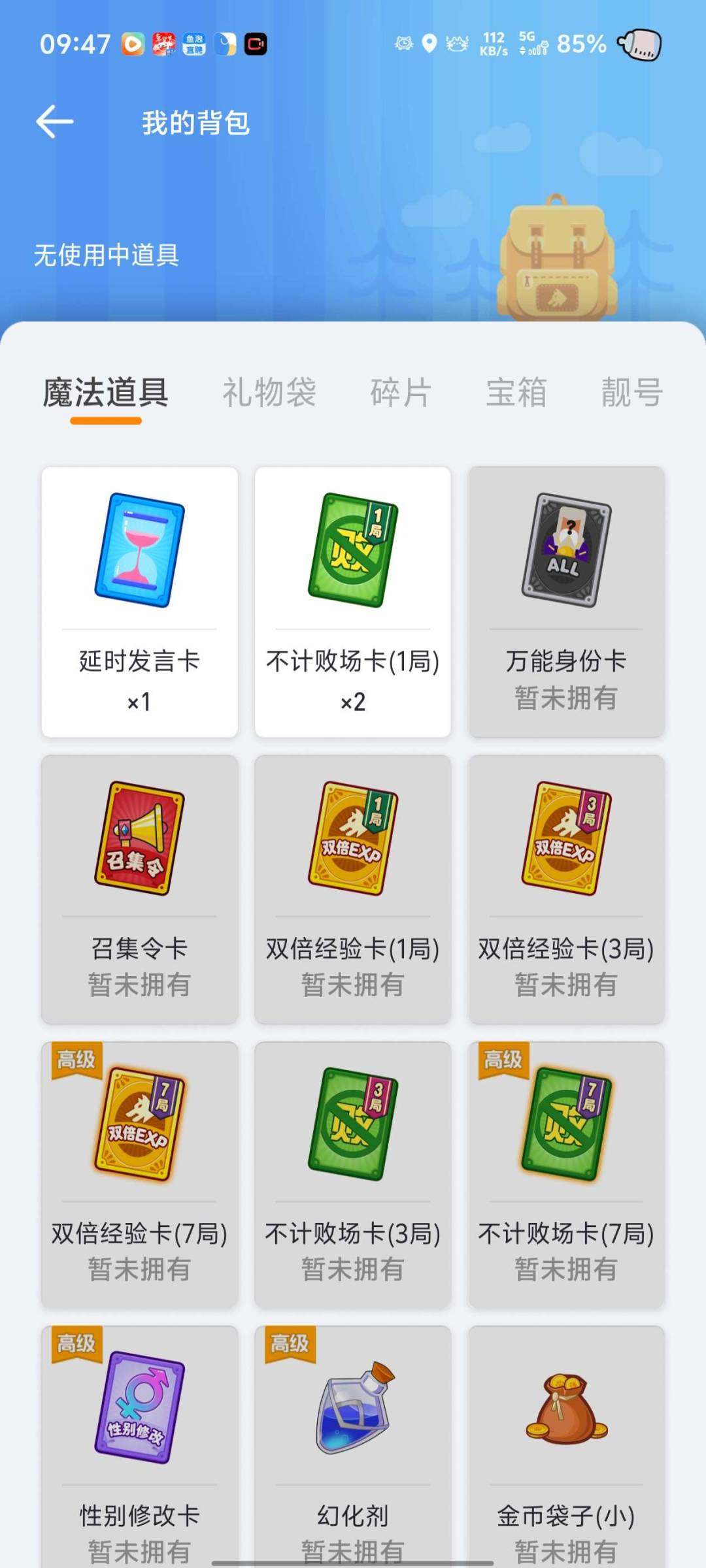Switch to the 宝箱 tab

pyautogui.click(x=516, y=392)
